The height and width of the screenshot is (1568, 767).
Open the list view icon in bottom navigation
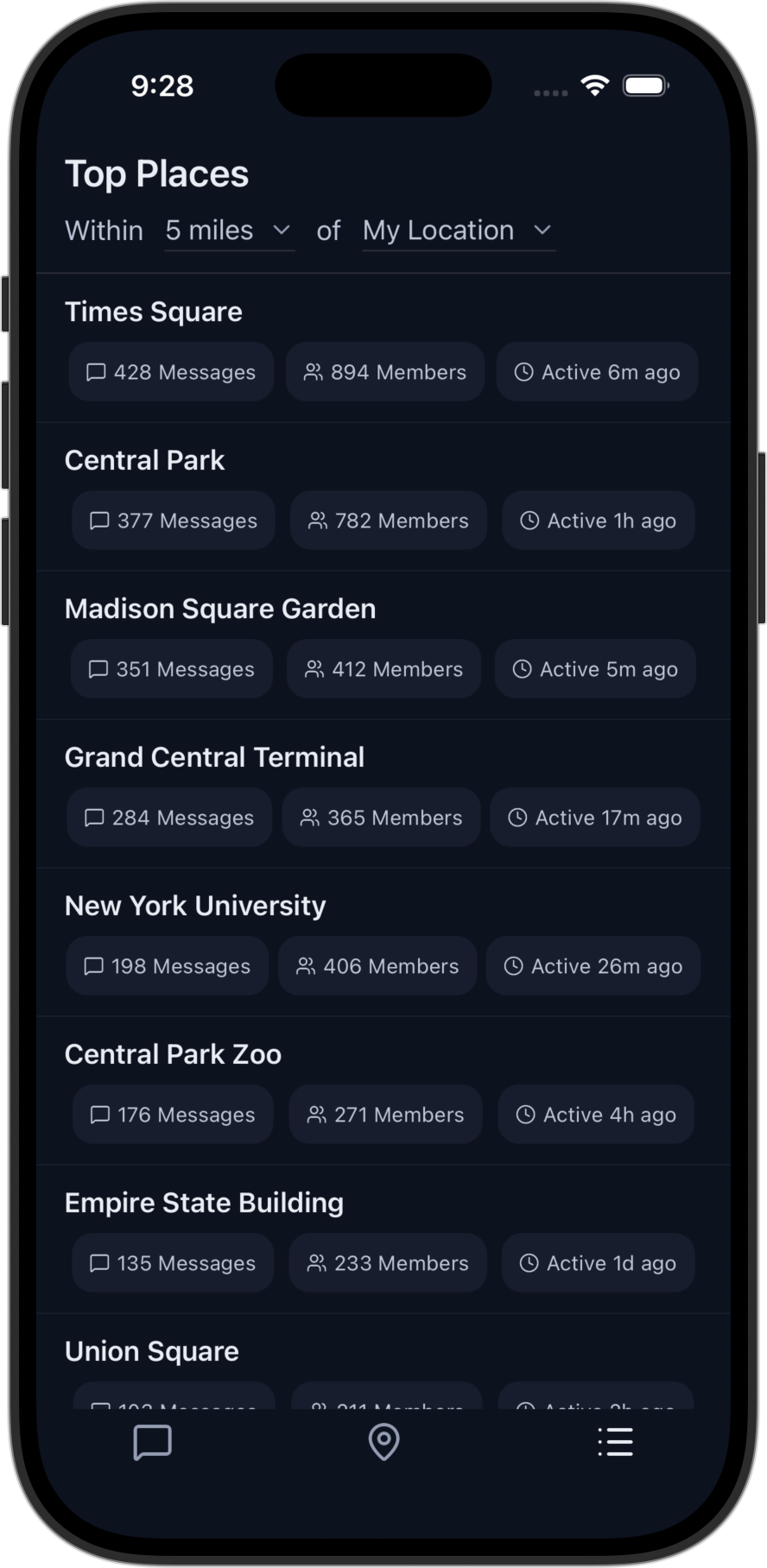[x=615, y=1442]
